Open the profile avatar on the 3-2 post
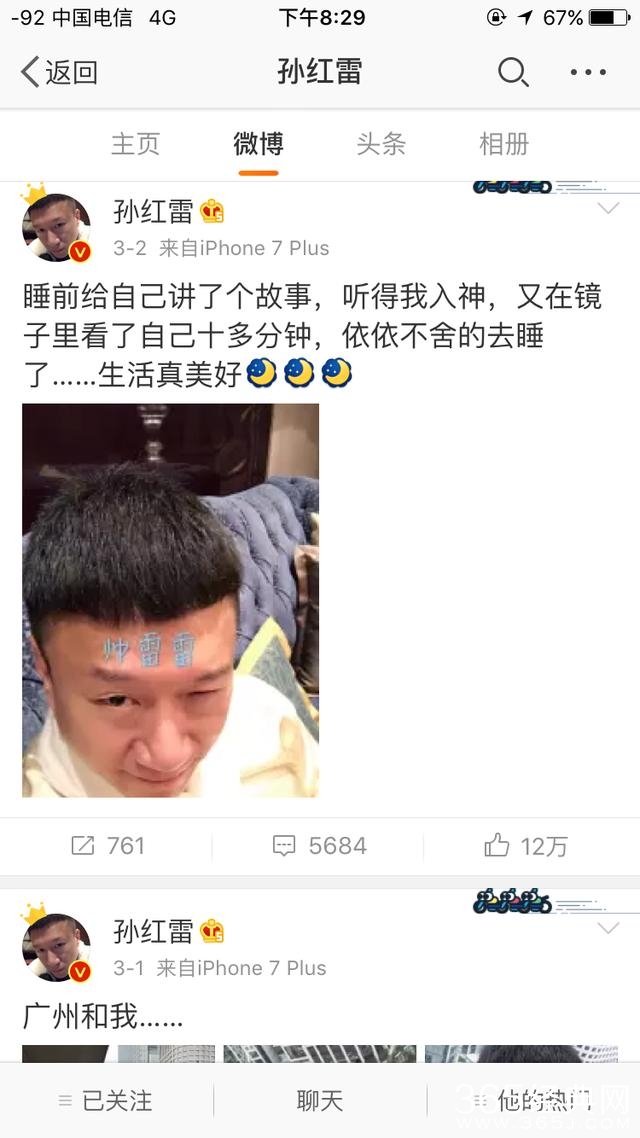640x1138 pixels. point(57,228)
